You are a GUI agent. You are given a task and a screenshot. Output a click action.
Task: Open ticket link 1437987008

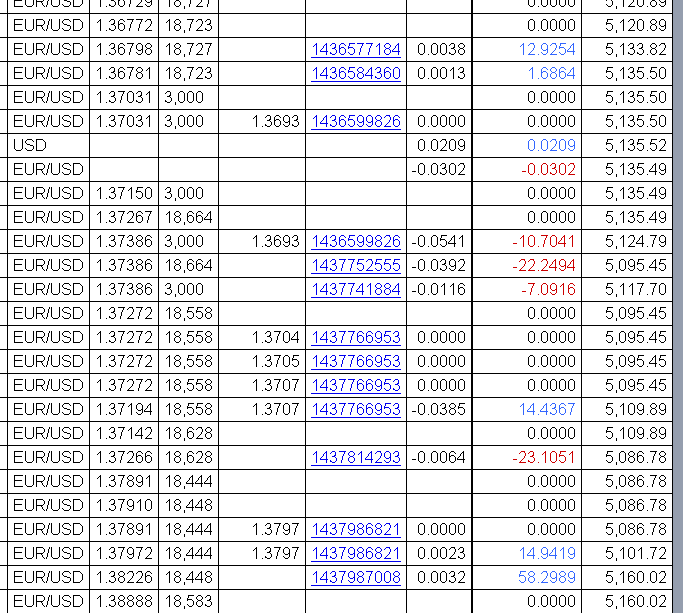click(356, 577)
